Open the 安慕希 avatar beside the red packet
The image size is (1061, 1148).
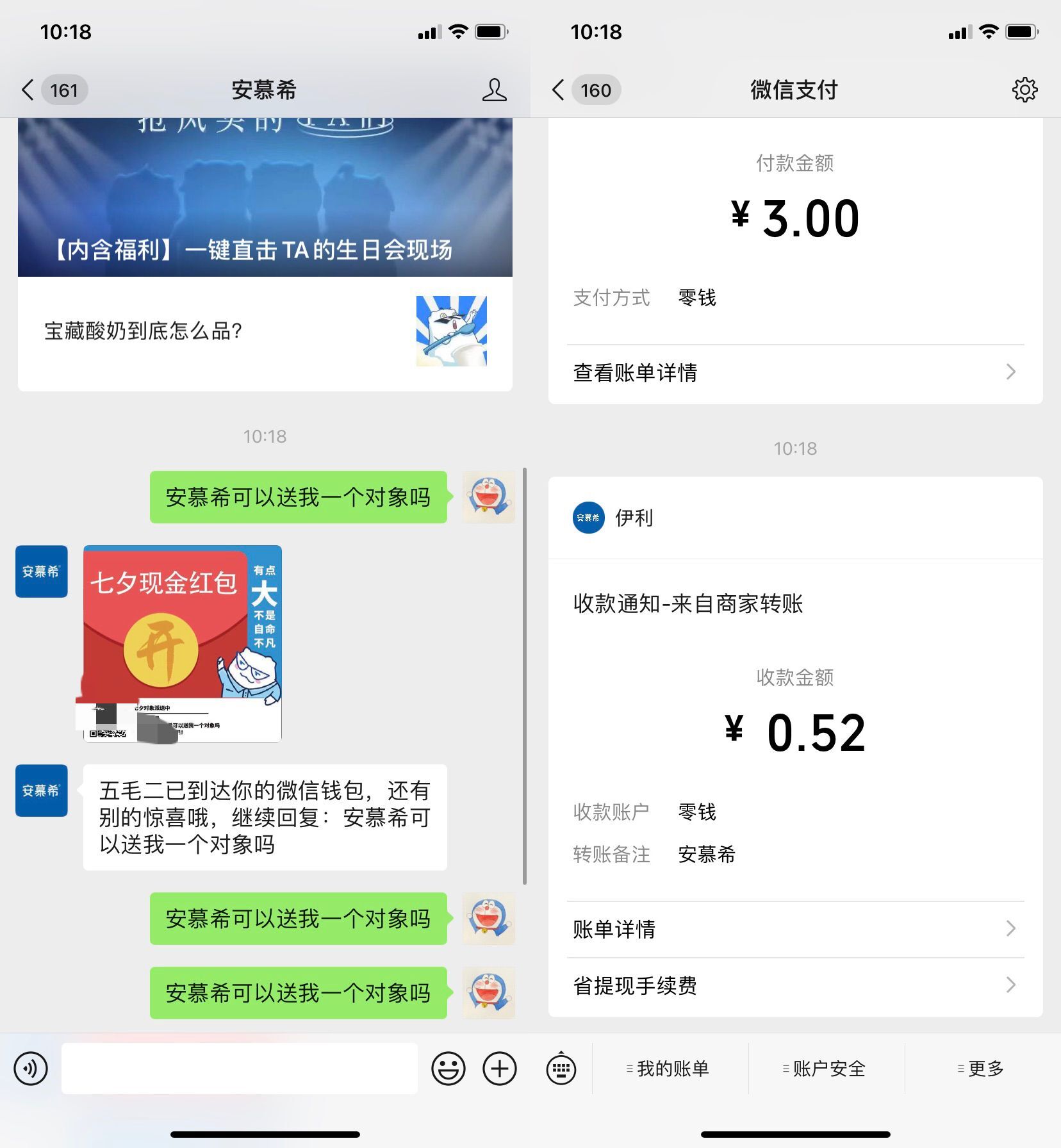[42, 571]
